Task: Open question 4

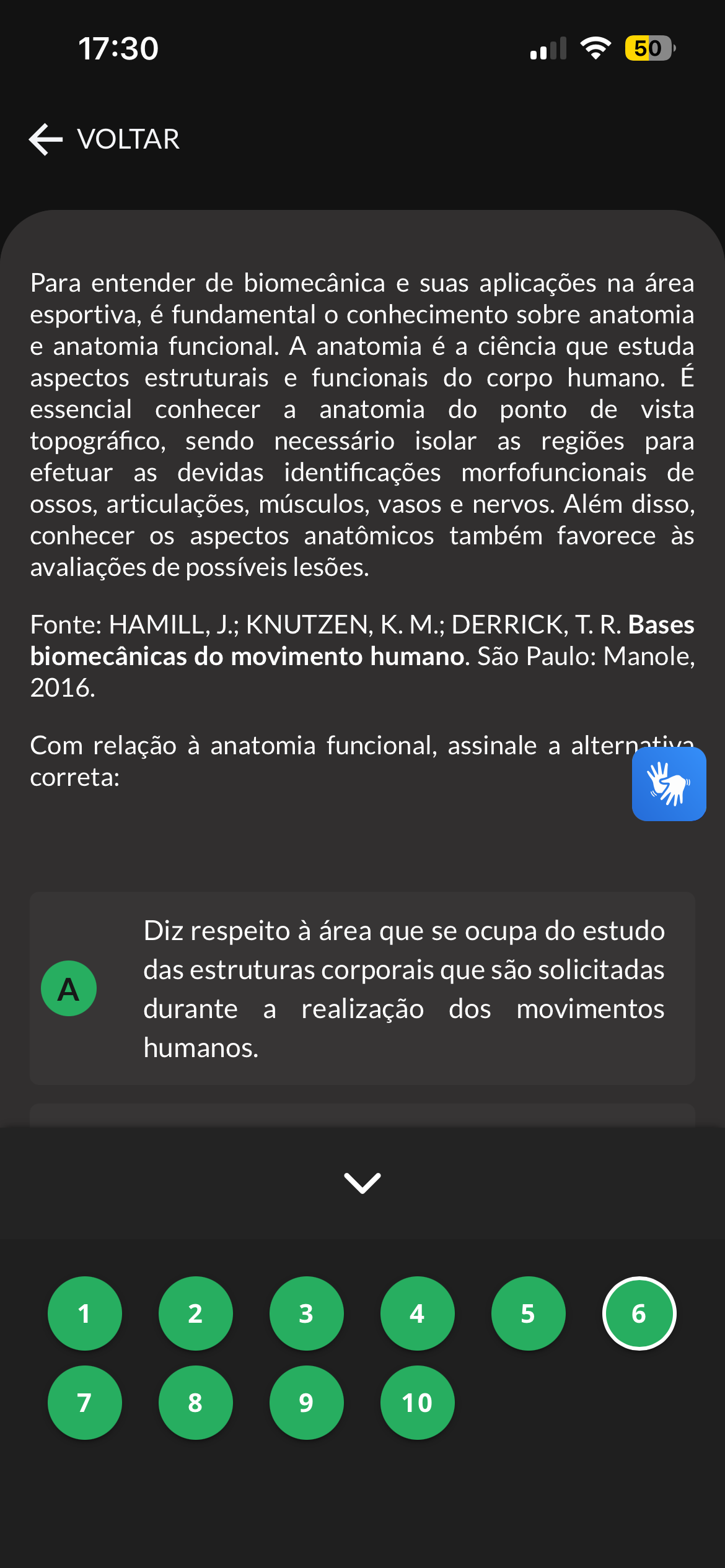Action: pos(418,1313)
